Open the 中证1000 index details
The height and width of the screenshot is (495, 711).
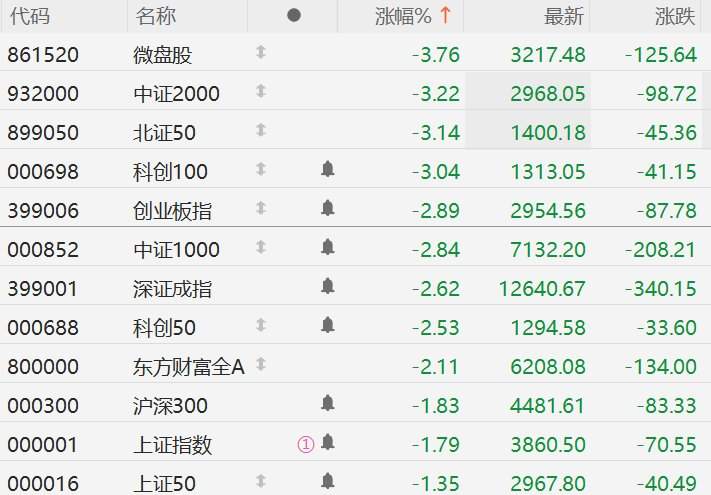click(175, 249)
